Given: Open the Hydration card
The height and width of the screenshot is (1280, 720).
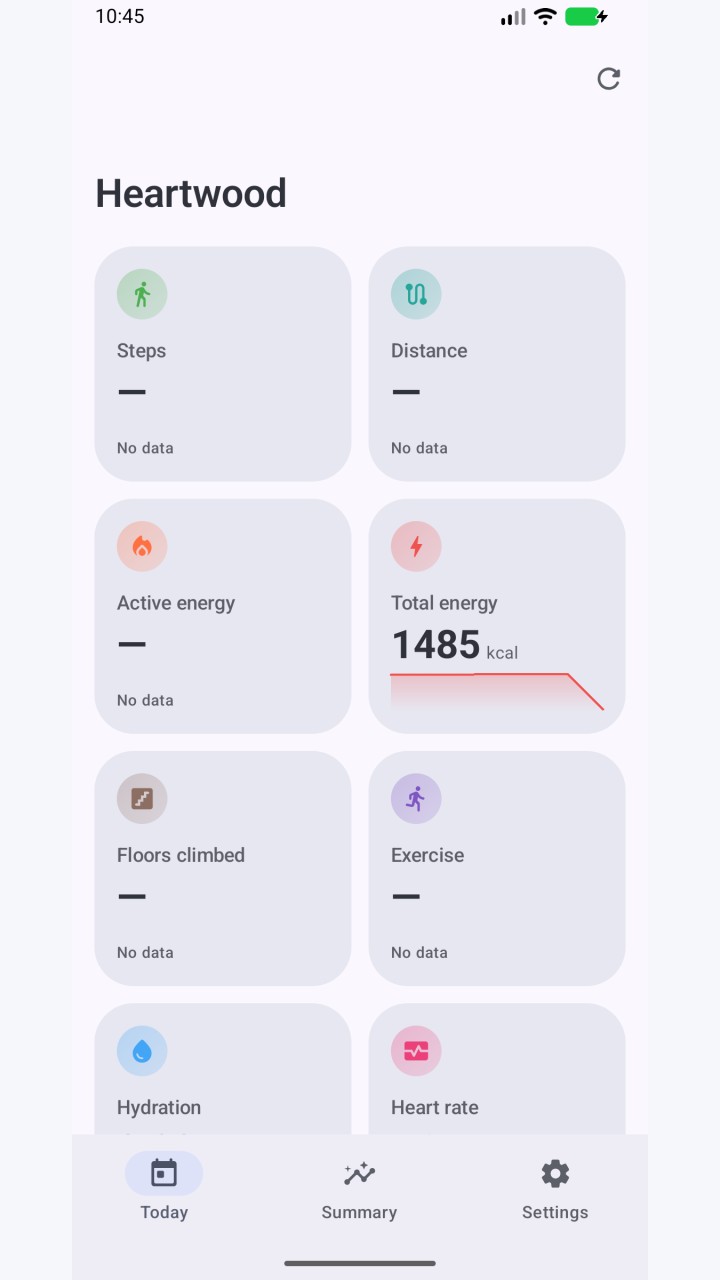Looking at the screenshot, I should (223, 1069).
